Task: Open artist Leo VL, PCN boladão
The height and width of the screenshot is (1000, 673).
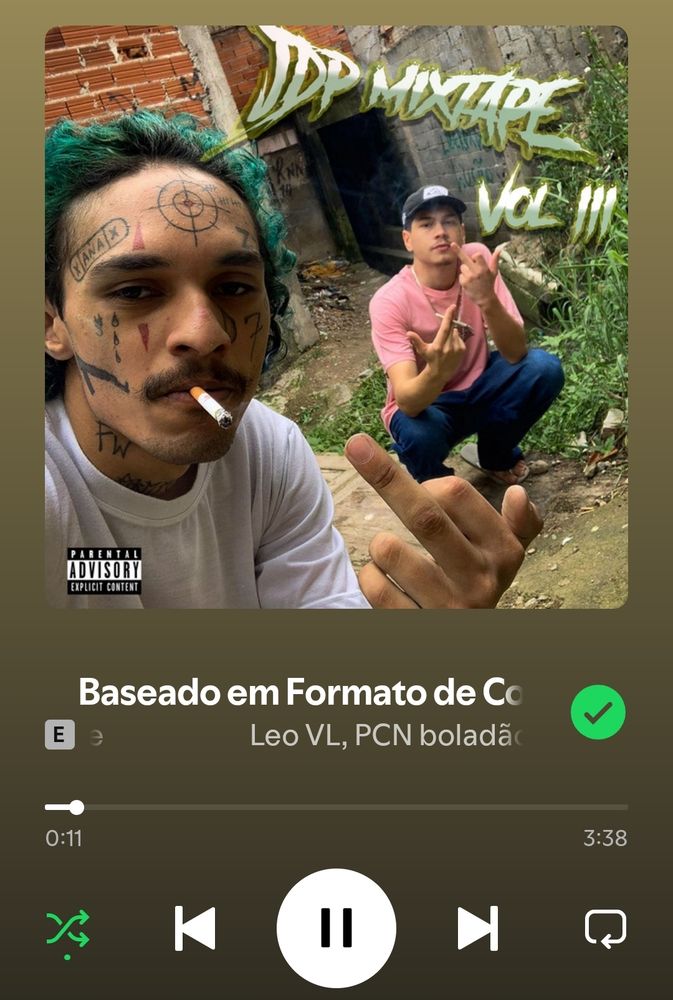Action: pos(386,737)
